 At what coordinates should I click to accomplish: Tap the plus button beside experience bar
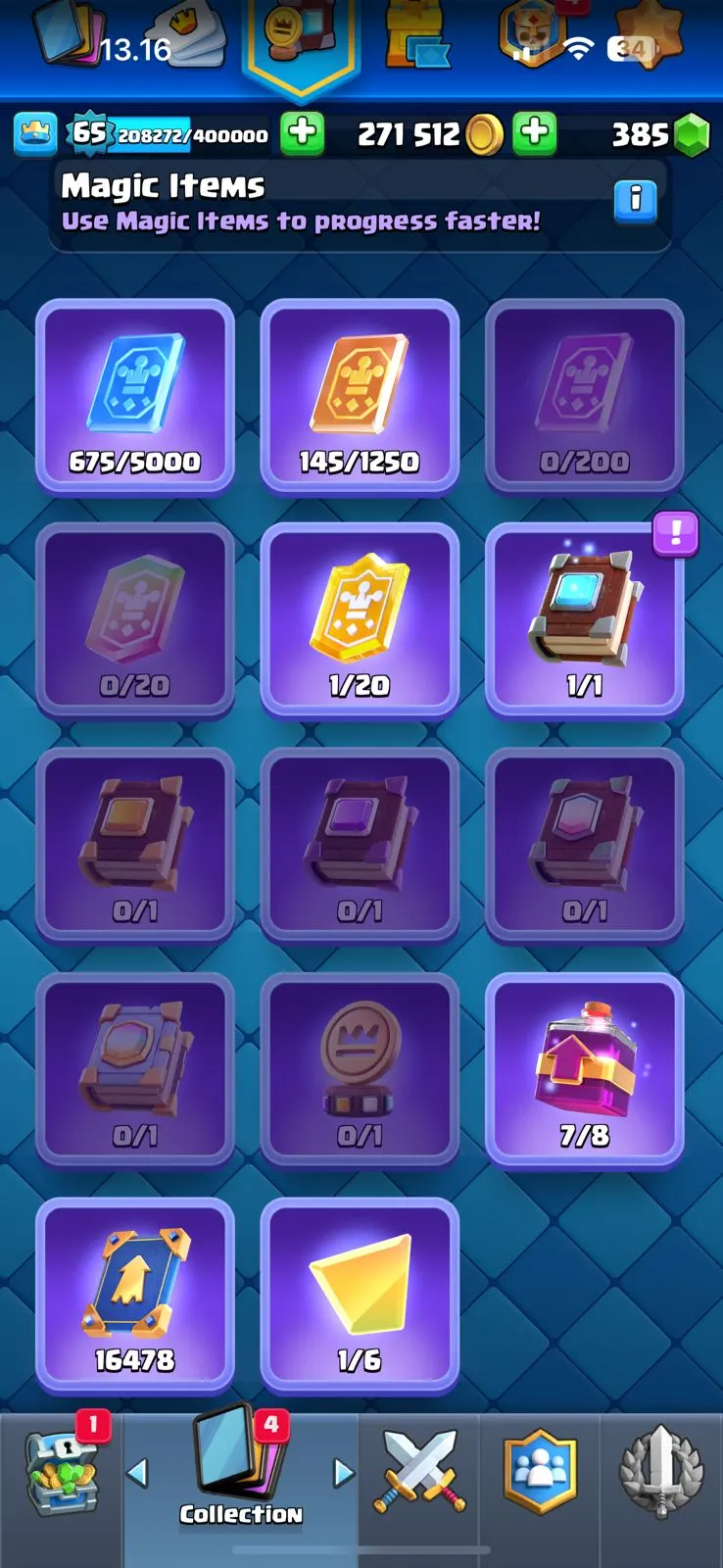pos(303,134)
